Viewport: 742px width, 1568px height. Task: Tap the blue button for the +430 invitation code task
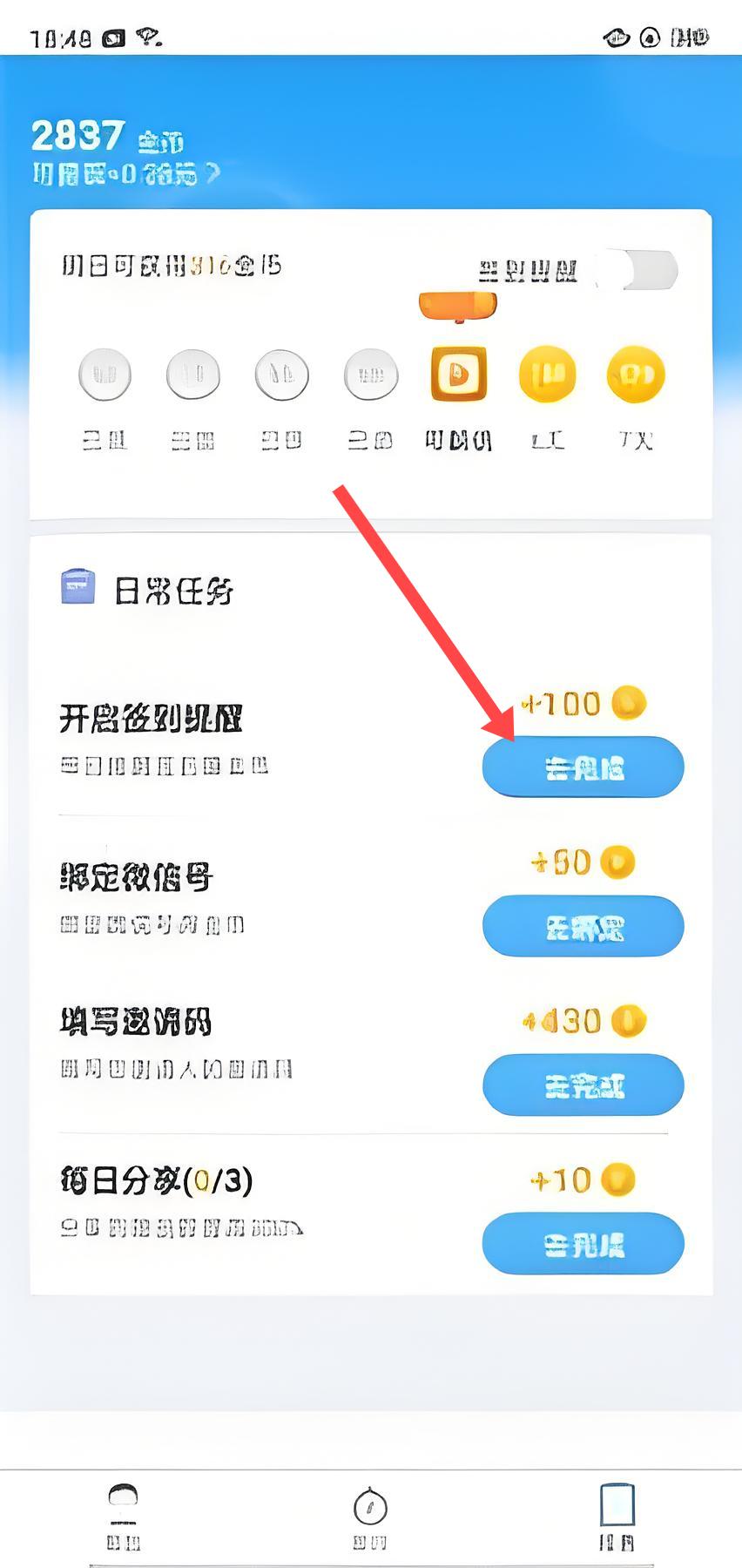pyautogui.click(x=583, y=1085)
